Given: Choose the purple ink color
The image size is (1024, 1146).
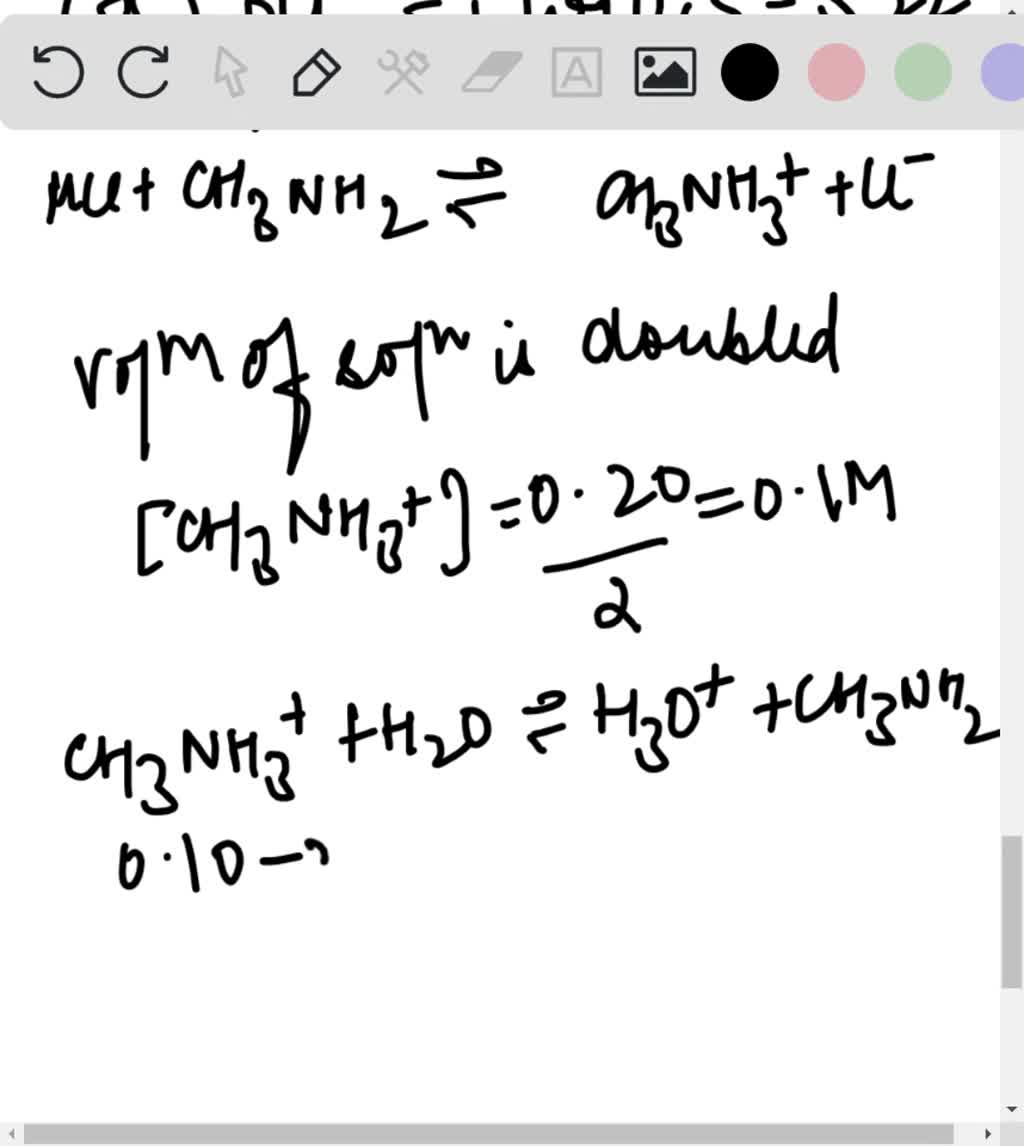Looking at the screenshot, I should tap(1003, 75).
